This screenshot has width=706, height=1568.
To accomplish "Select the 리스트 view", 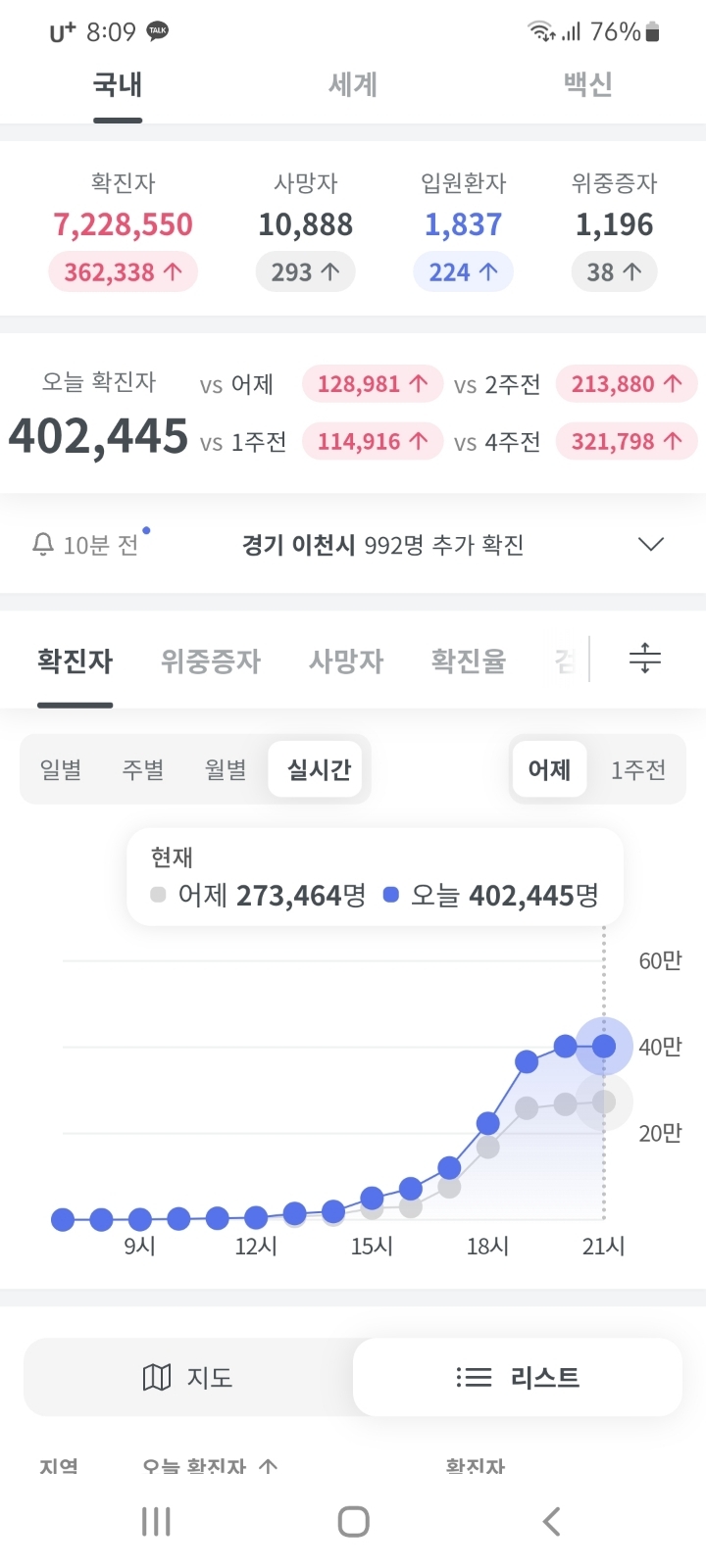I will (518, 1377).
